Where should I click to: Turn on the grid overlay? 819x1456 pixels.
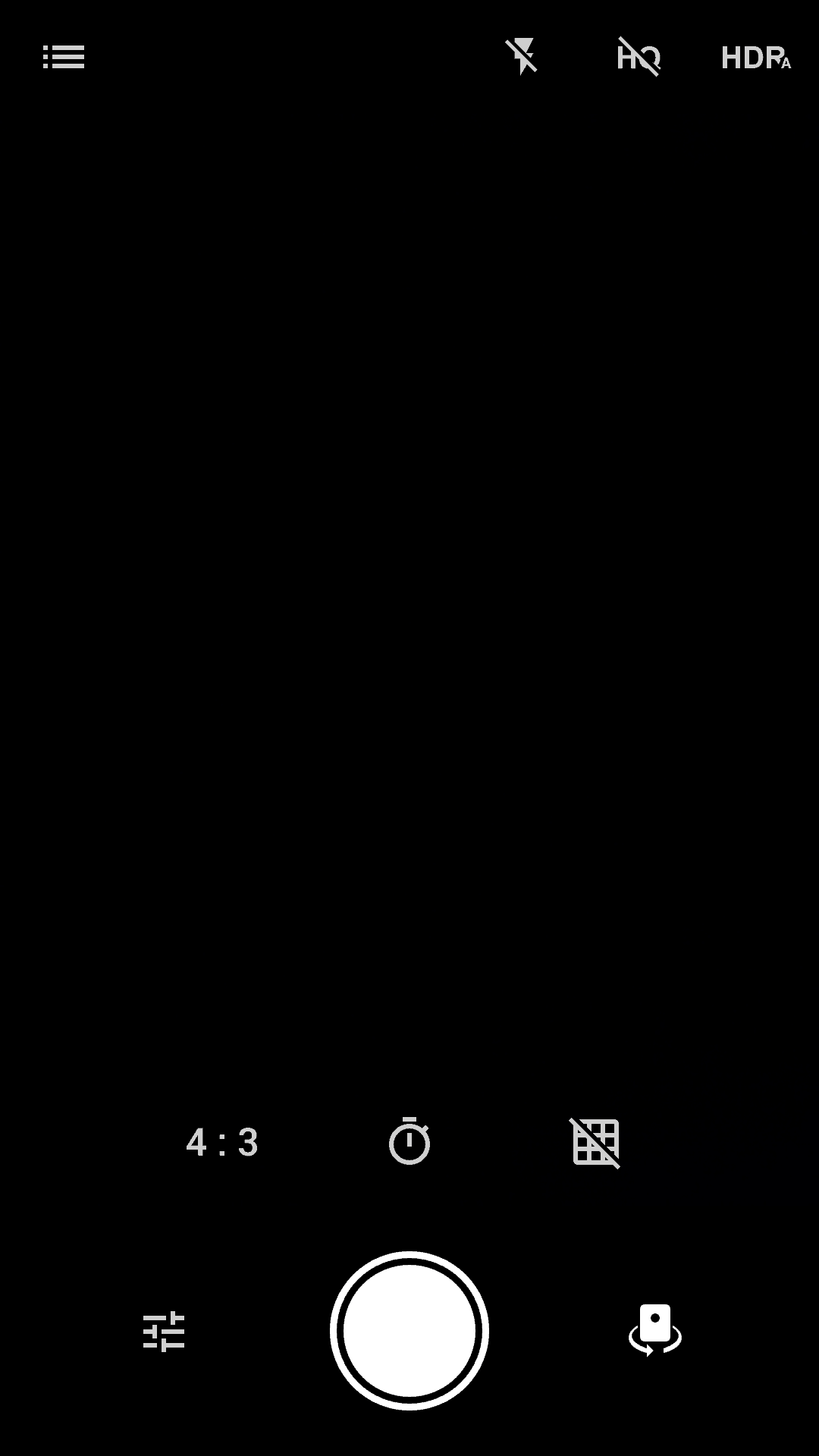click(x=595, y=1142)
